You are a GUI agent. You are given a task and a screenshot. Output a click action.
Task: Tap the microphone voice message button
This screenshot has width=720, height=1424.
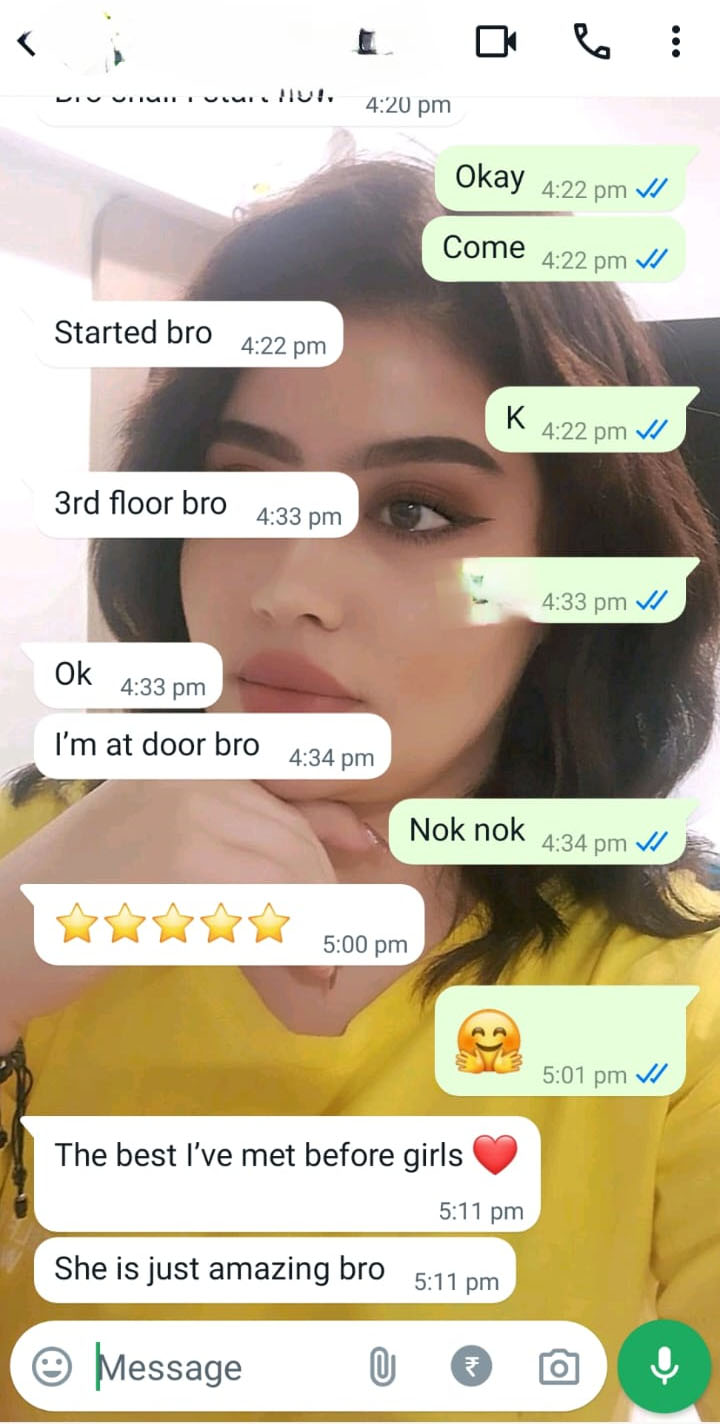(x=664, y=1366)
